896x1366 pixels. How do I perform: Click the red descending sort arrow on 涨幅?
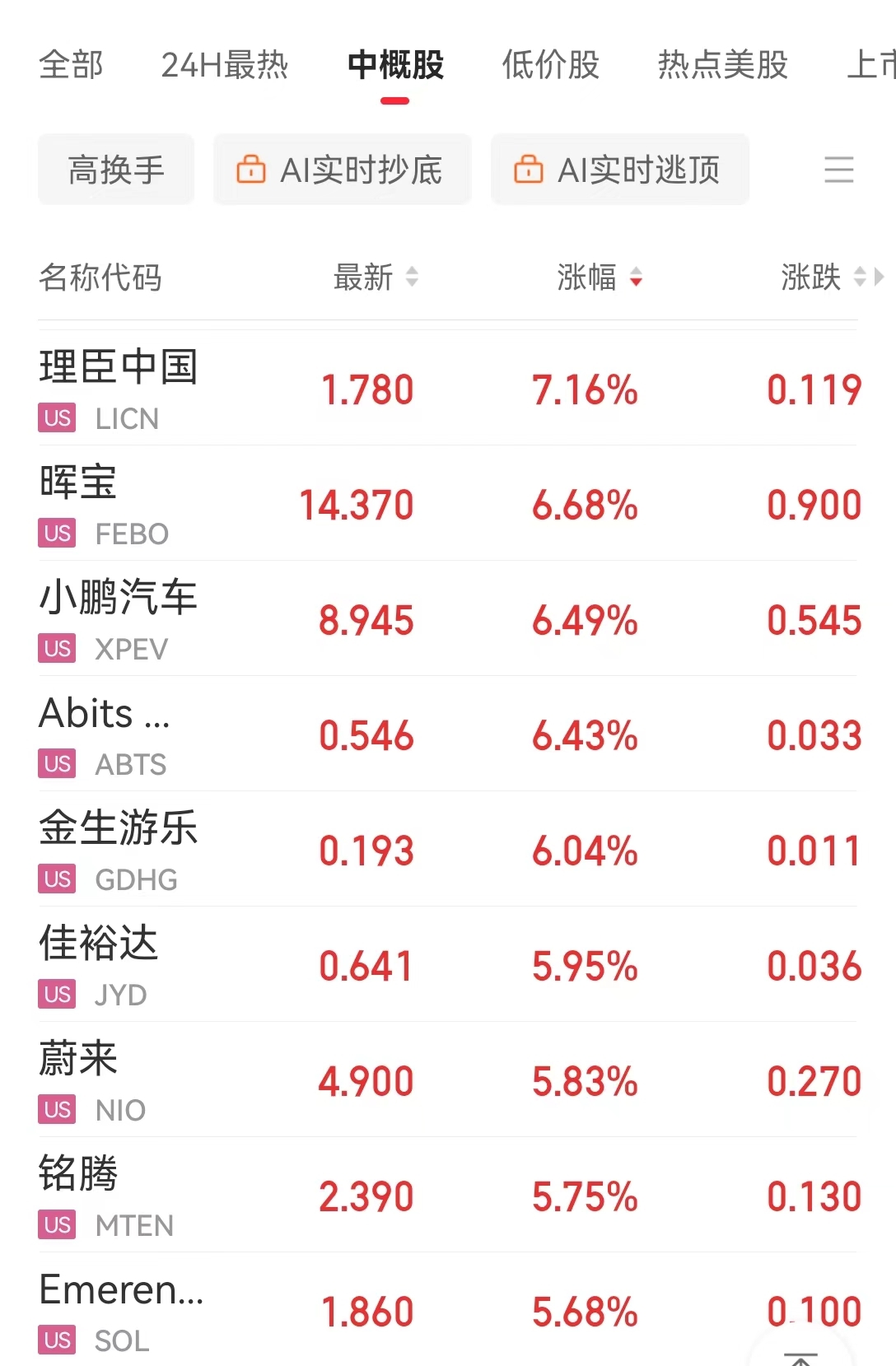pyautogui.click(x=637, y=280)
